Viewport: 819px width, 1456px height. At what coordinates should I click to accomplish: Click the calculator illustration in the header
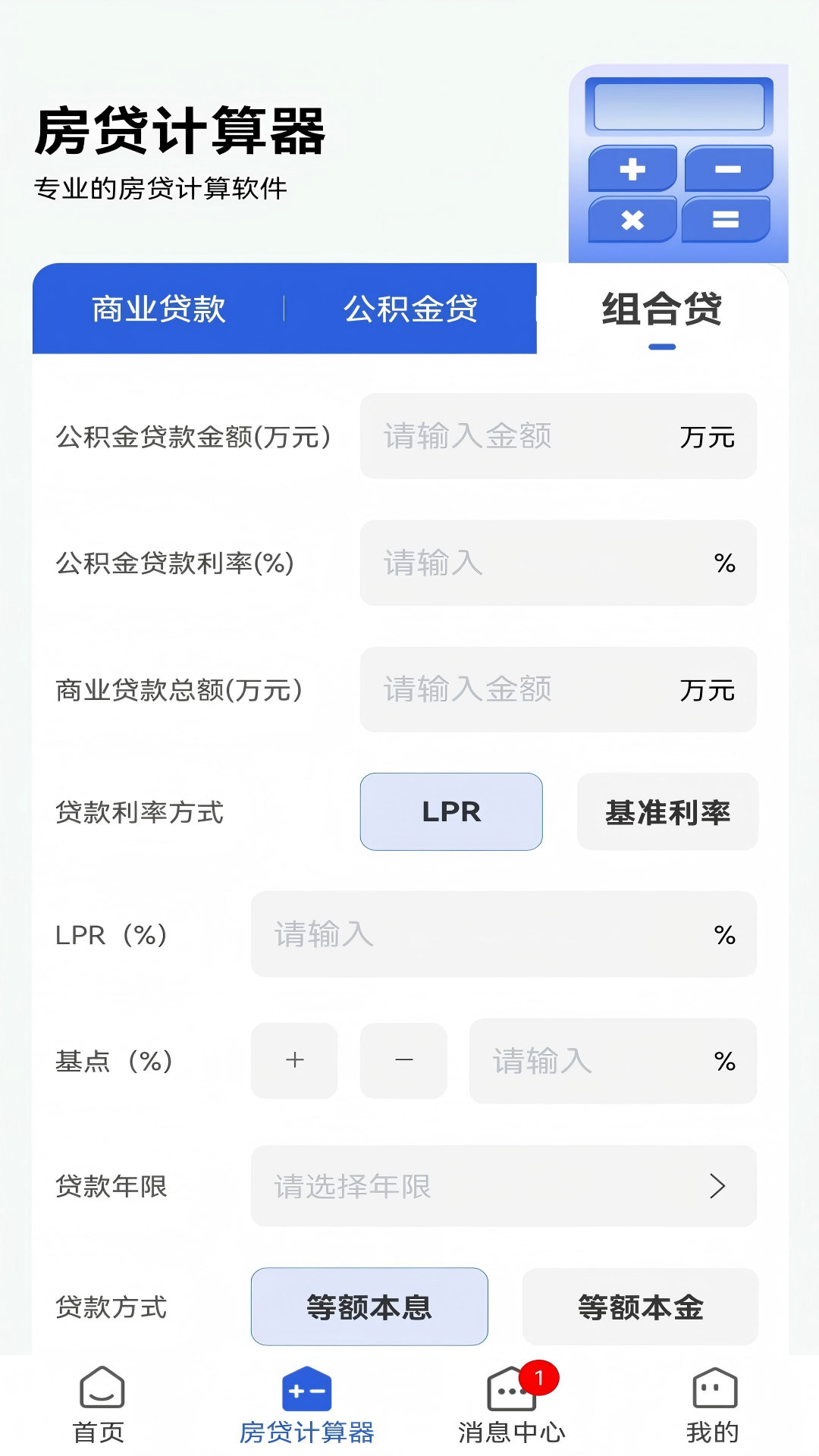tap(678, 163)
